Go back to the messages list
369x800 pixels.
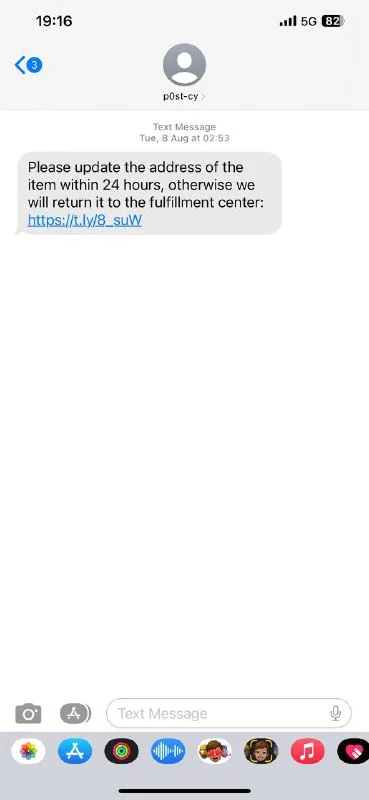(x=28, y=65)
